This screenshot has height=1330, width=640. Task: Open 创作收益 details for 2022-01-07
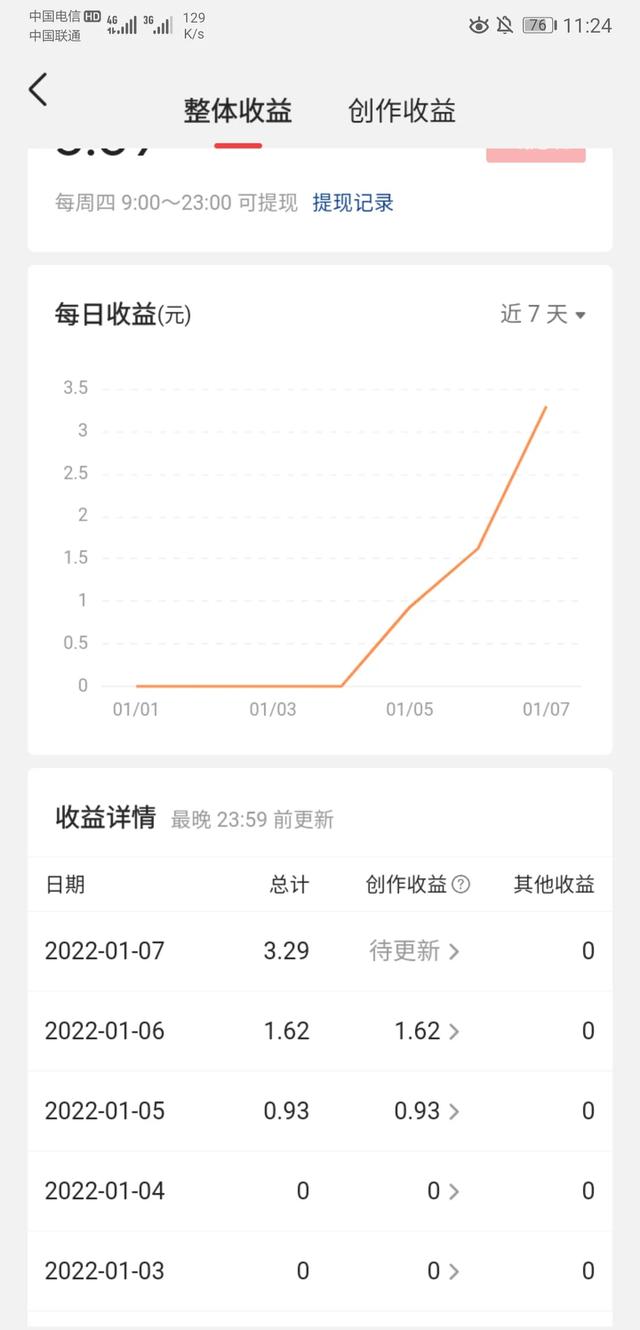(415, 951)
